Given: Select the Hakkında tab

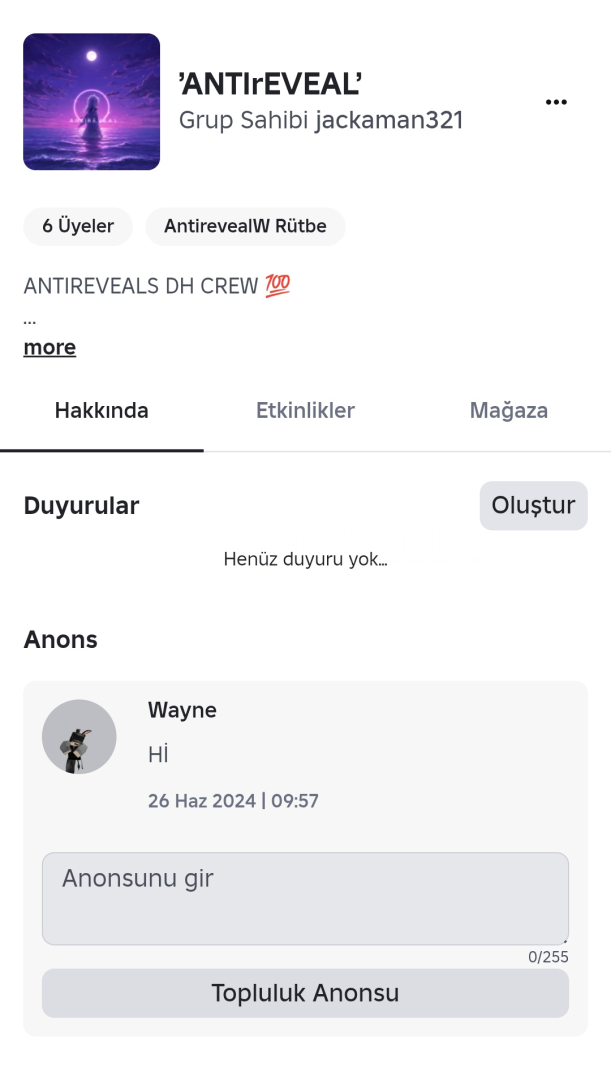Looking at the screenshot, I should click(x=102, y=410).
